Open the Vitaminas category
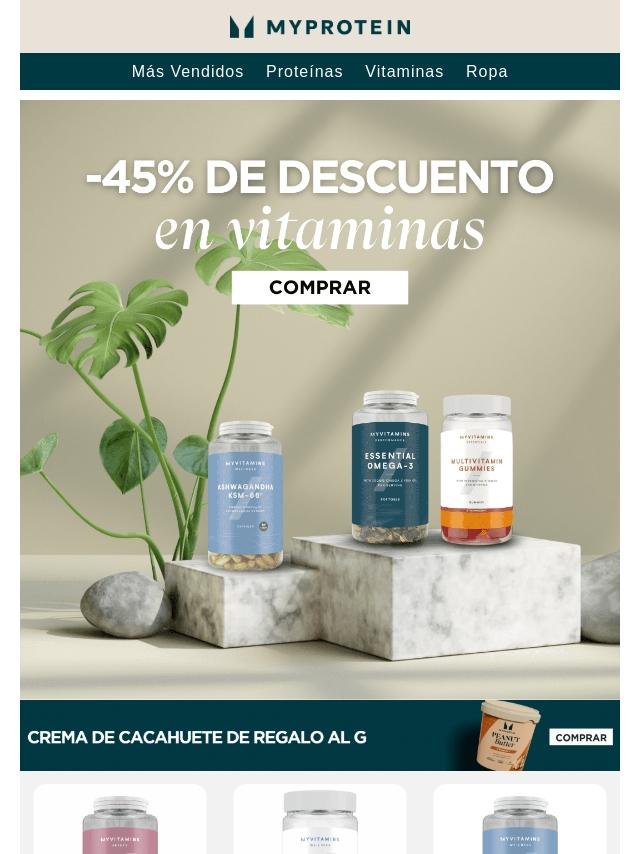 pos(404,72)
